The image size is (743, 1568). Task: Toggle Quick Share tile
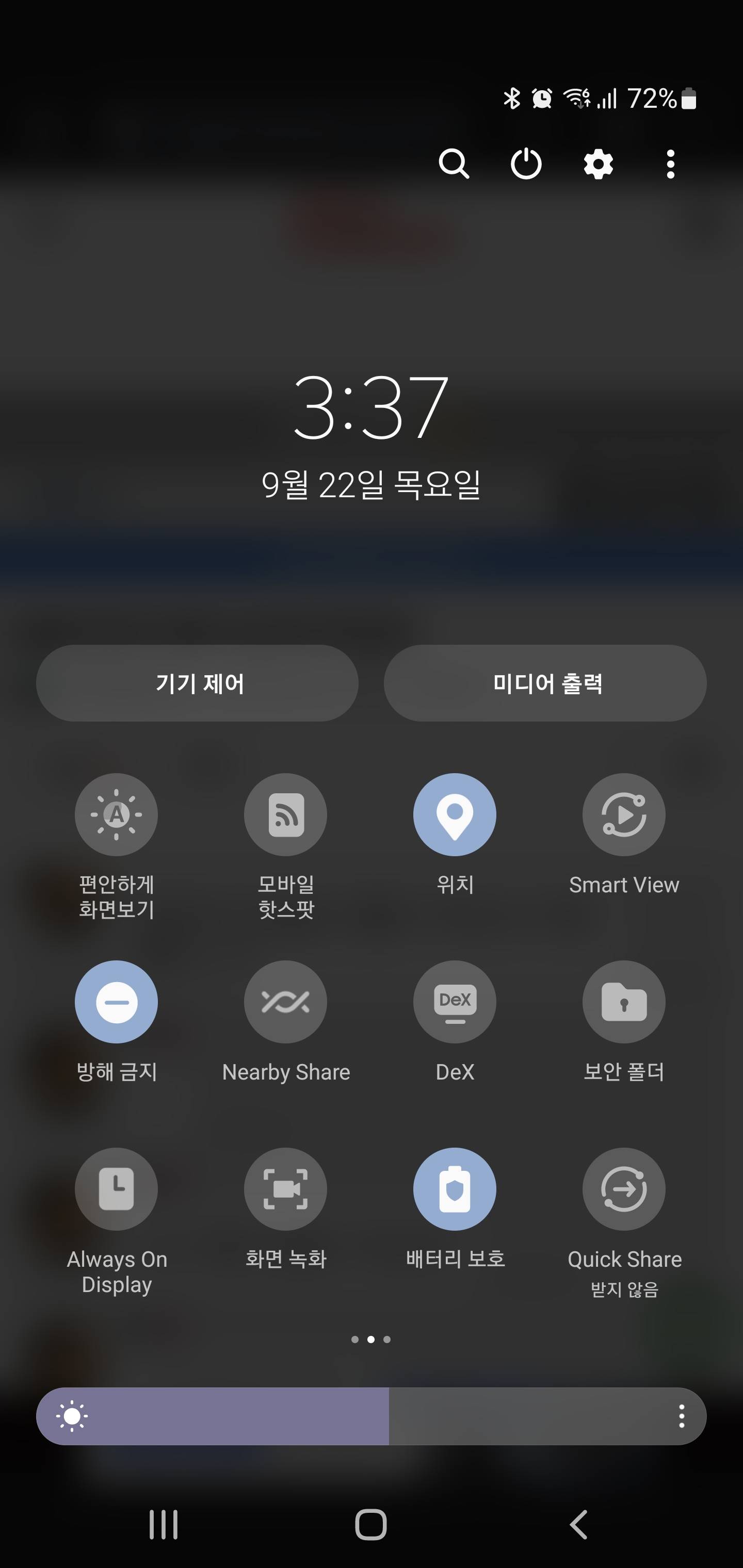(x=624, y=1189)
